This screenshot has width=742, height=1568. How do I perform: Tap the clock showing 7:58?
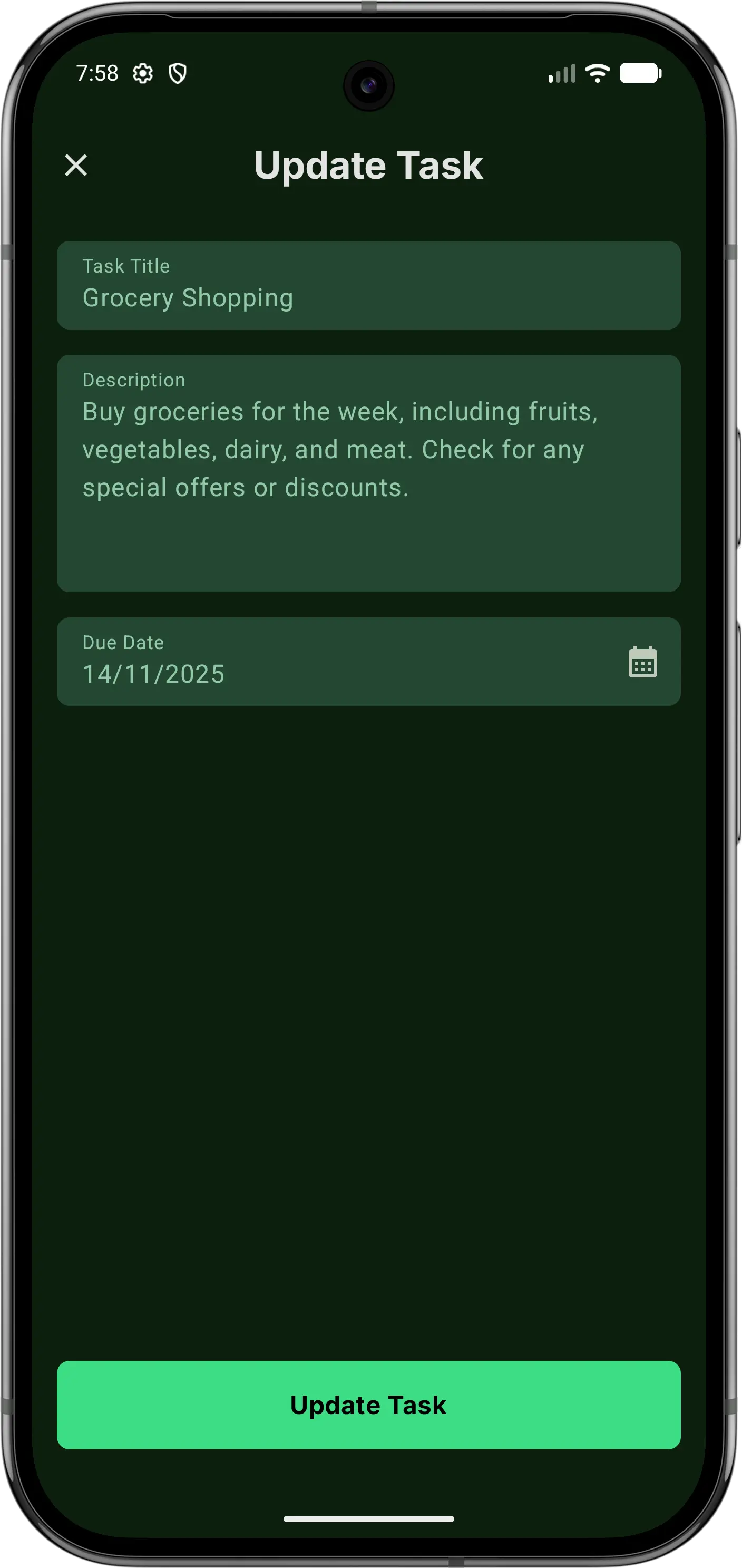[x=99, y=73]
